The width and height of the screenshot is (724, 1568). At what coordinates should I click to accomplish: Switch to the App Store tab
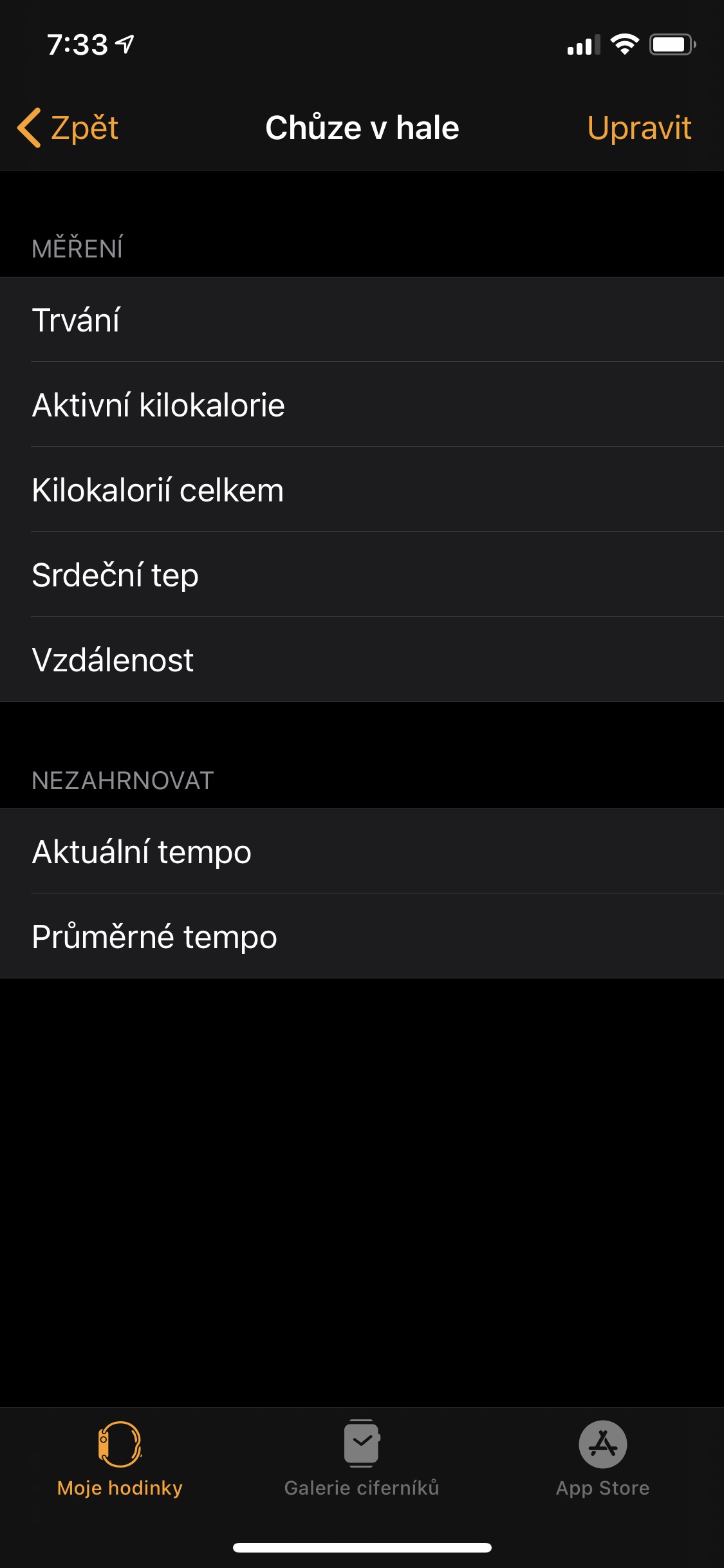tap(602, 1458)
